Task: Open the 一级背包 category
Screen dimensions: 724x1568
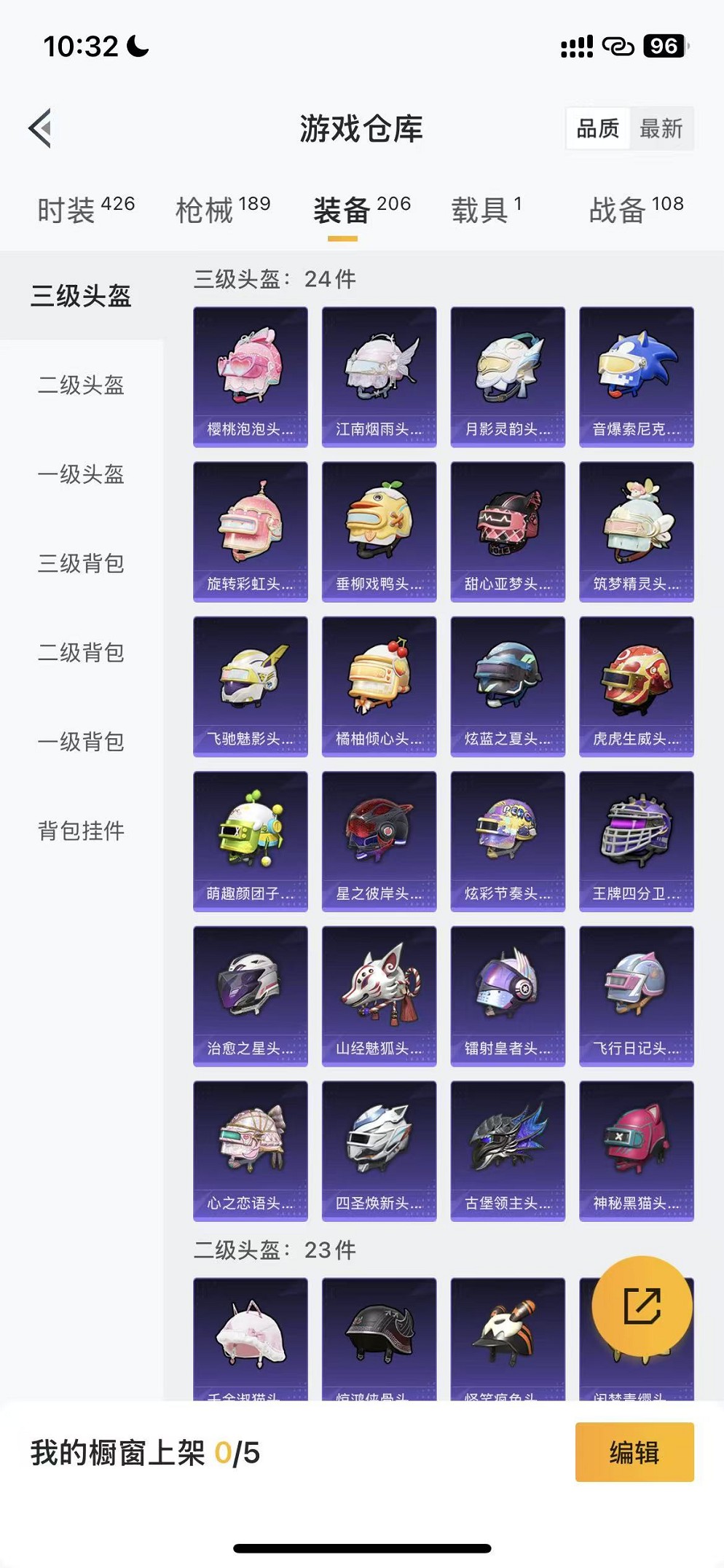Action: point(81,742)
